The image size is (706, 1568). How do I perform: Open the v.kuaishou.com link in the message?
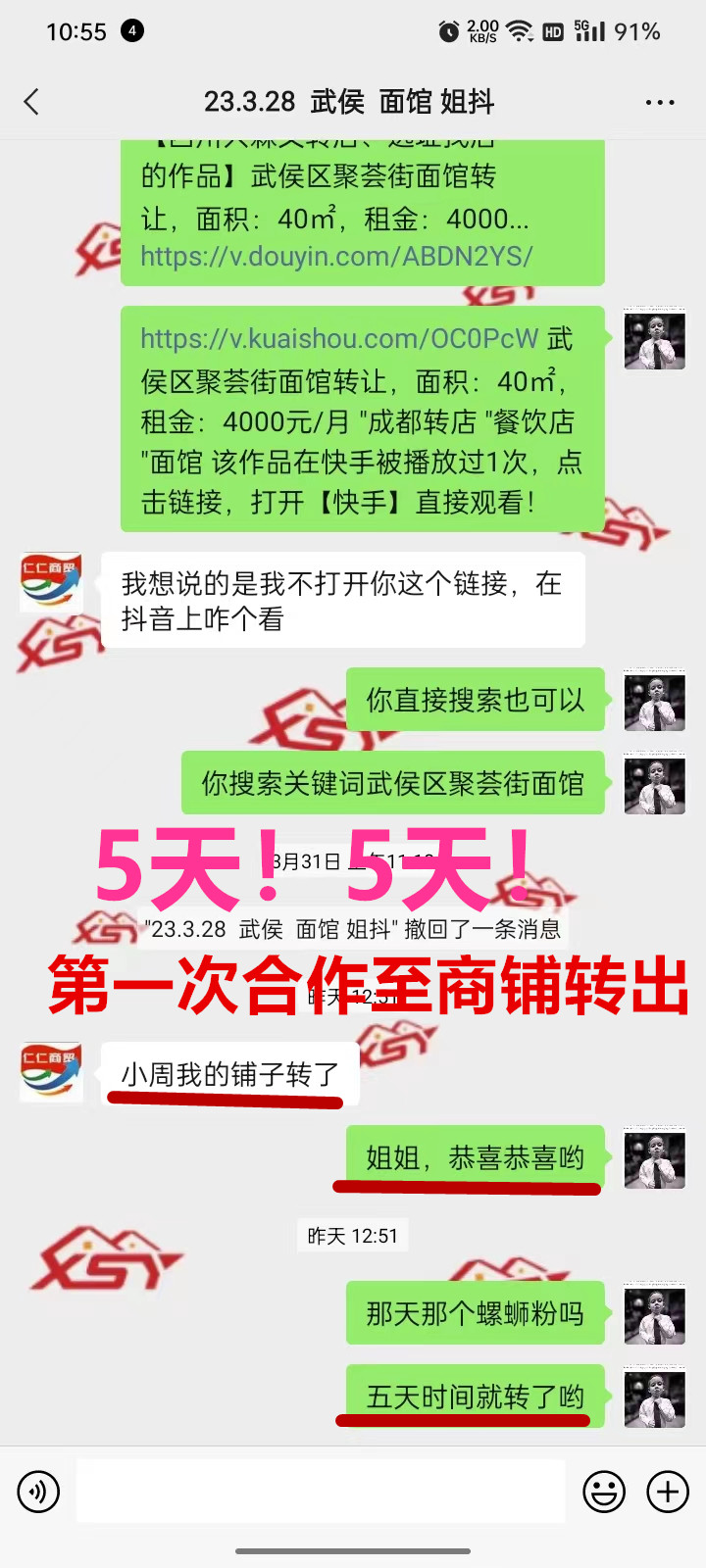pos(339,339)
